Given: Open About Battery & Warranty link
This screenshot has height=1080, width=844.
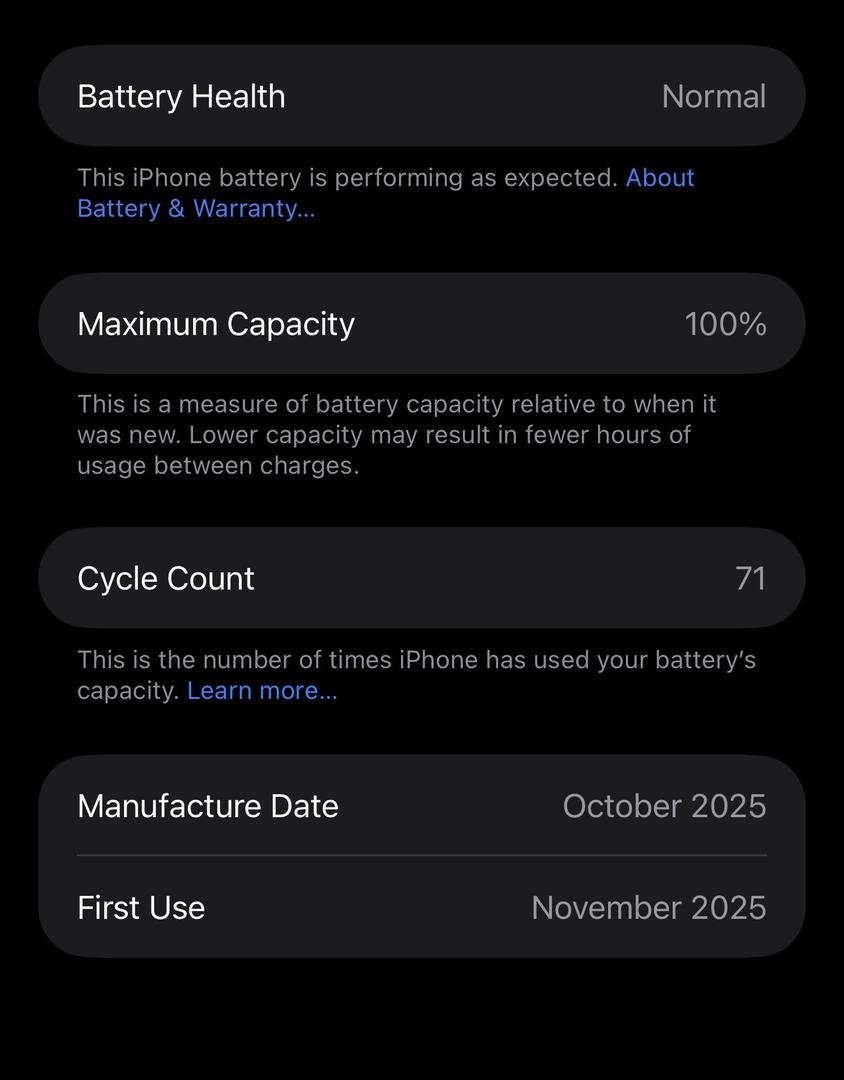Looking at the screenshot, I should [x=196, y=209].
